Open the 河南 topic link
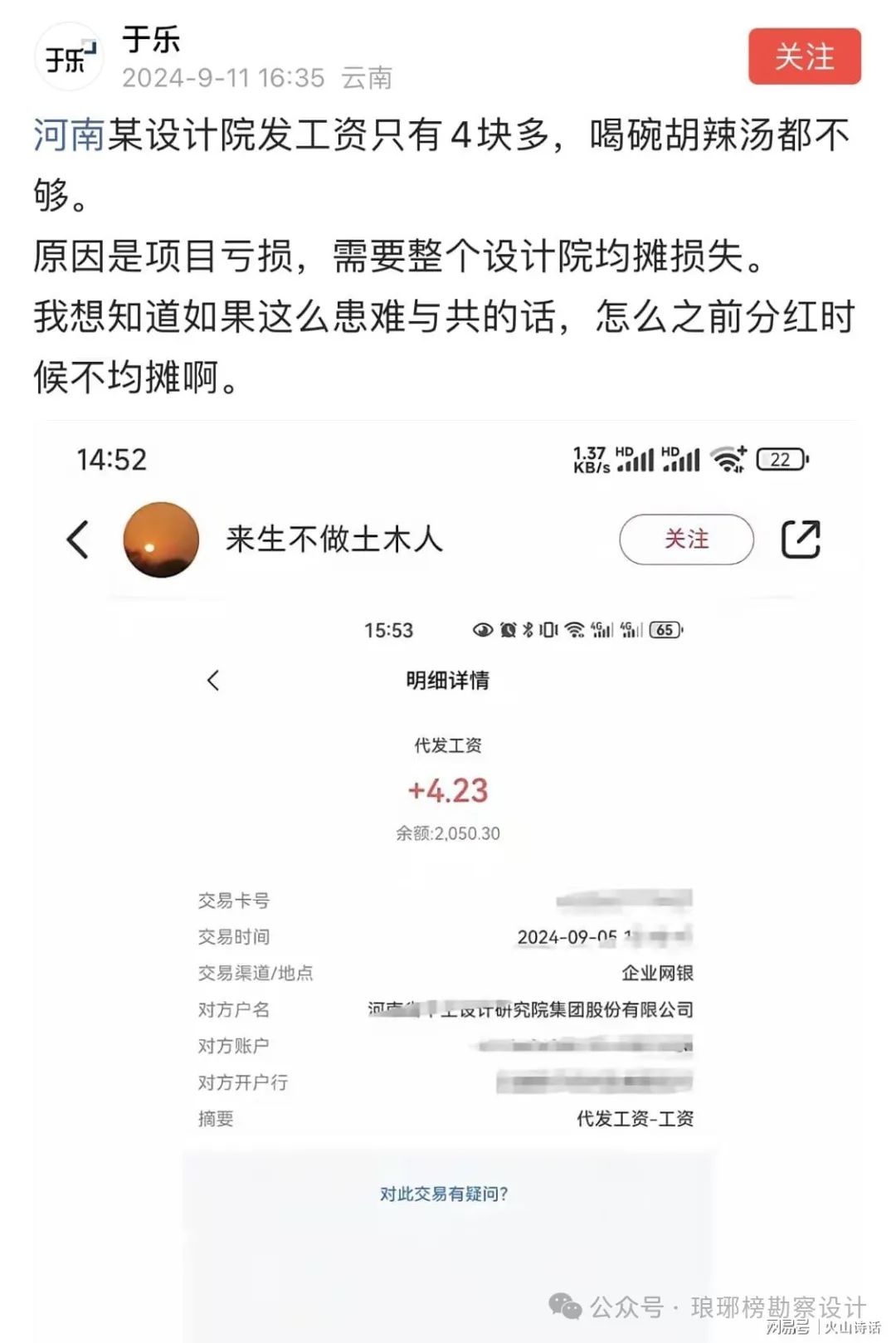This screenshot has width=896, height=1343. point(69,135)
